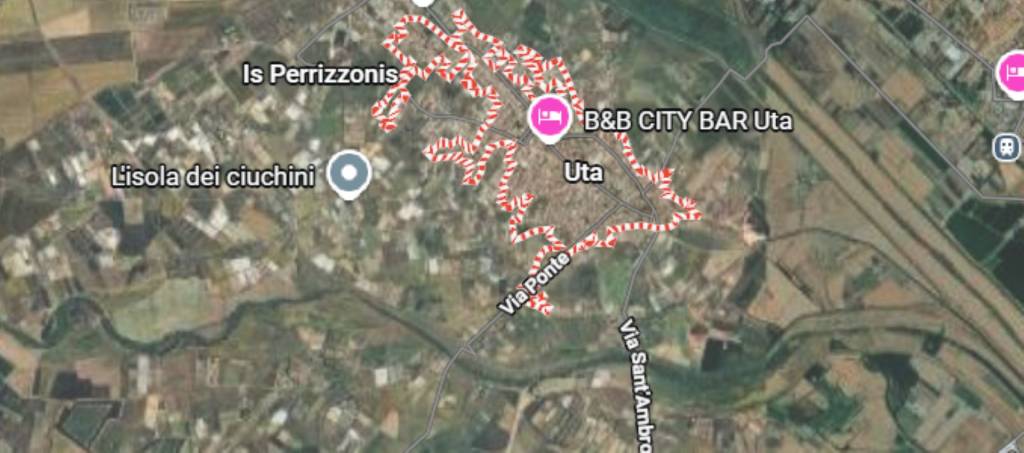Open the train station icon on the map
This screenshot has width=1024, height=453.
pyautogui.click(x=1007, y=146)
